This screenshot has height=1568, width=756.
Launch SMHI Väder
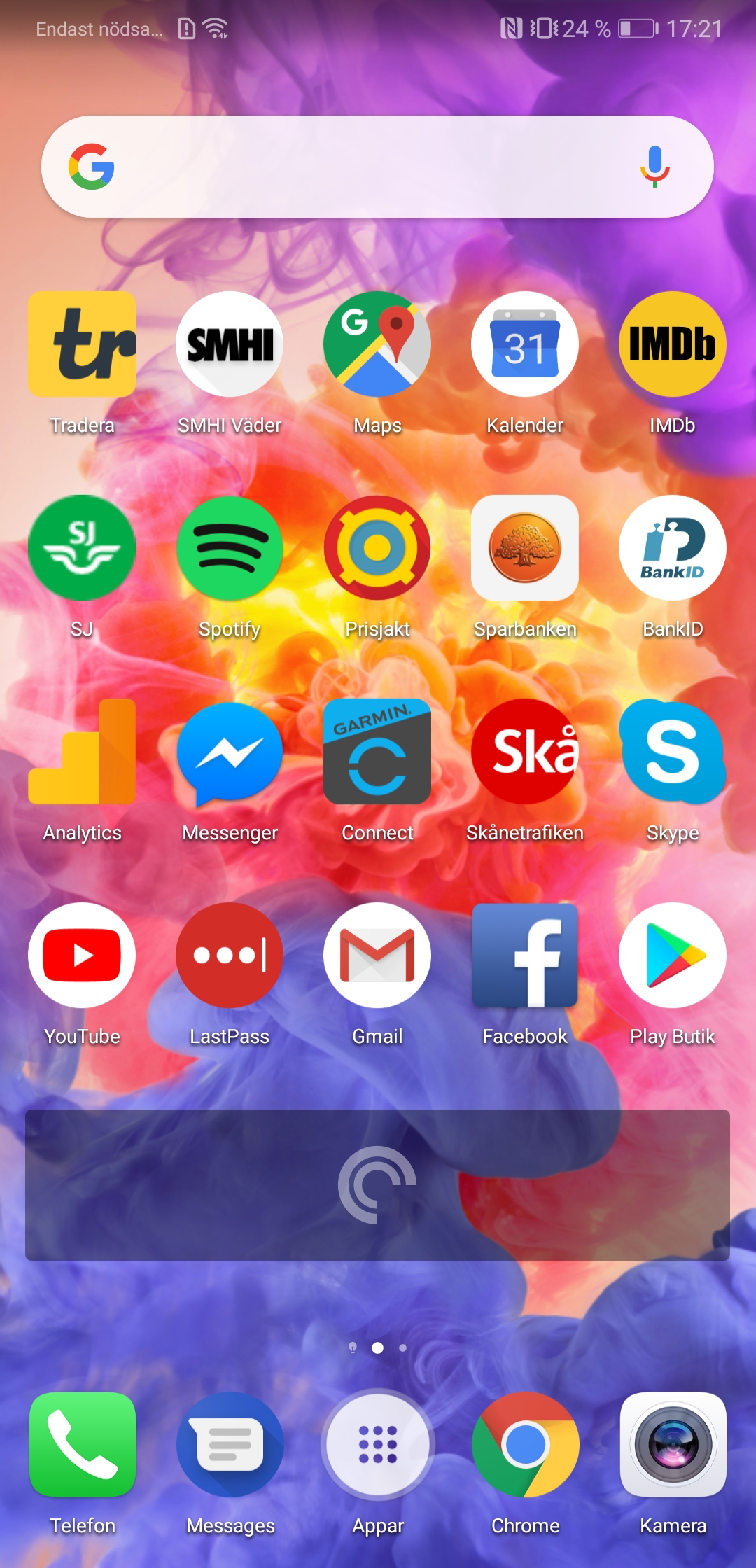[230, 344]
